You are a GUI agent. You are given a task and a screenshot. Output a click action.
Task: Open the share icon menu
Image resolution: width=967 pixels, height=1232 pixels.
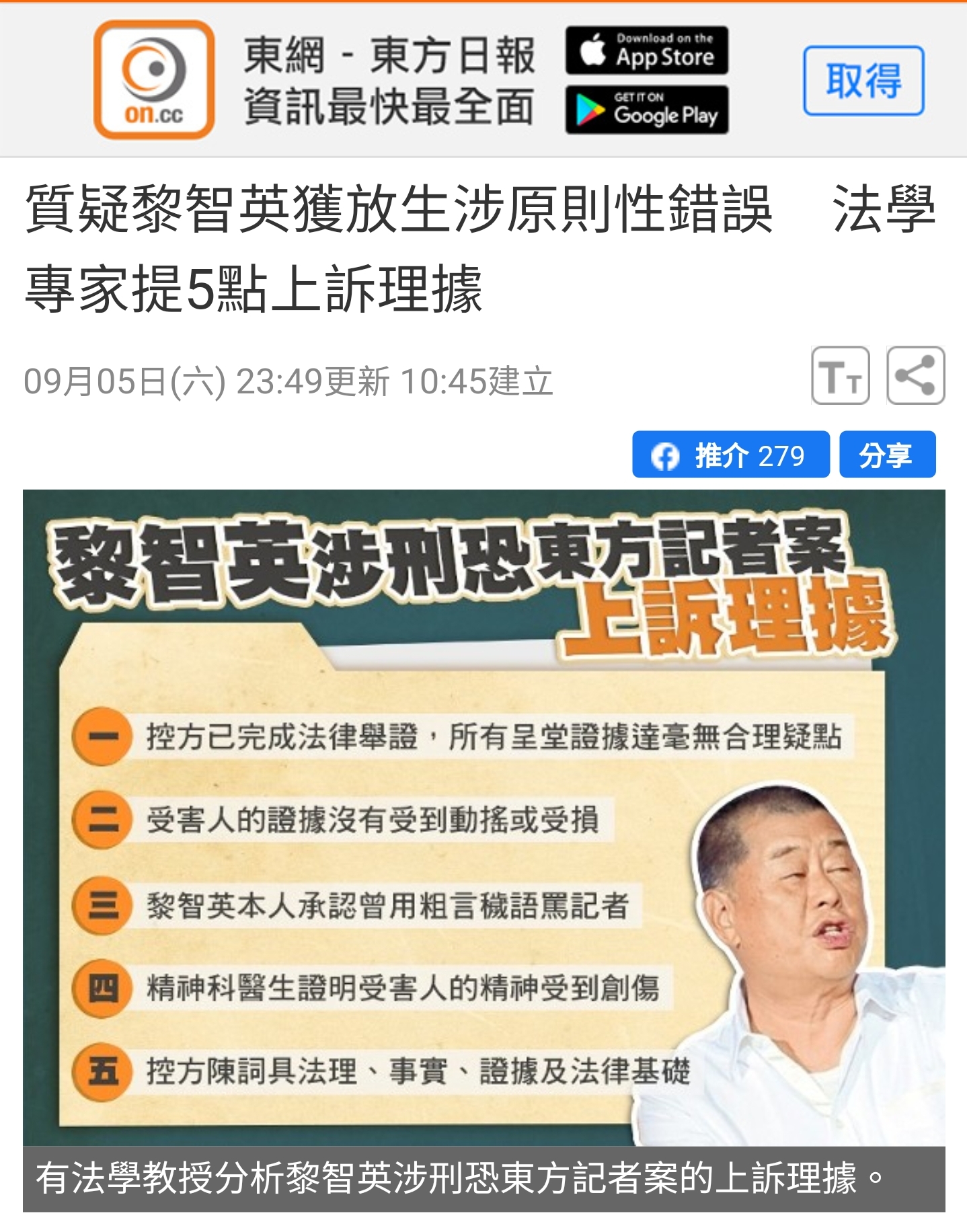point(915,375)
